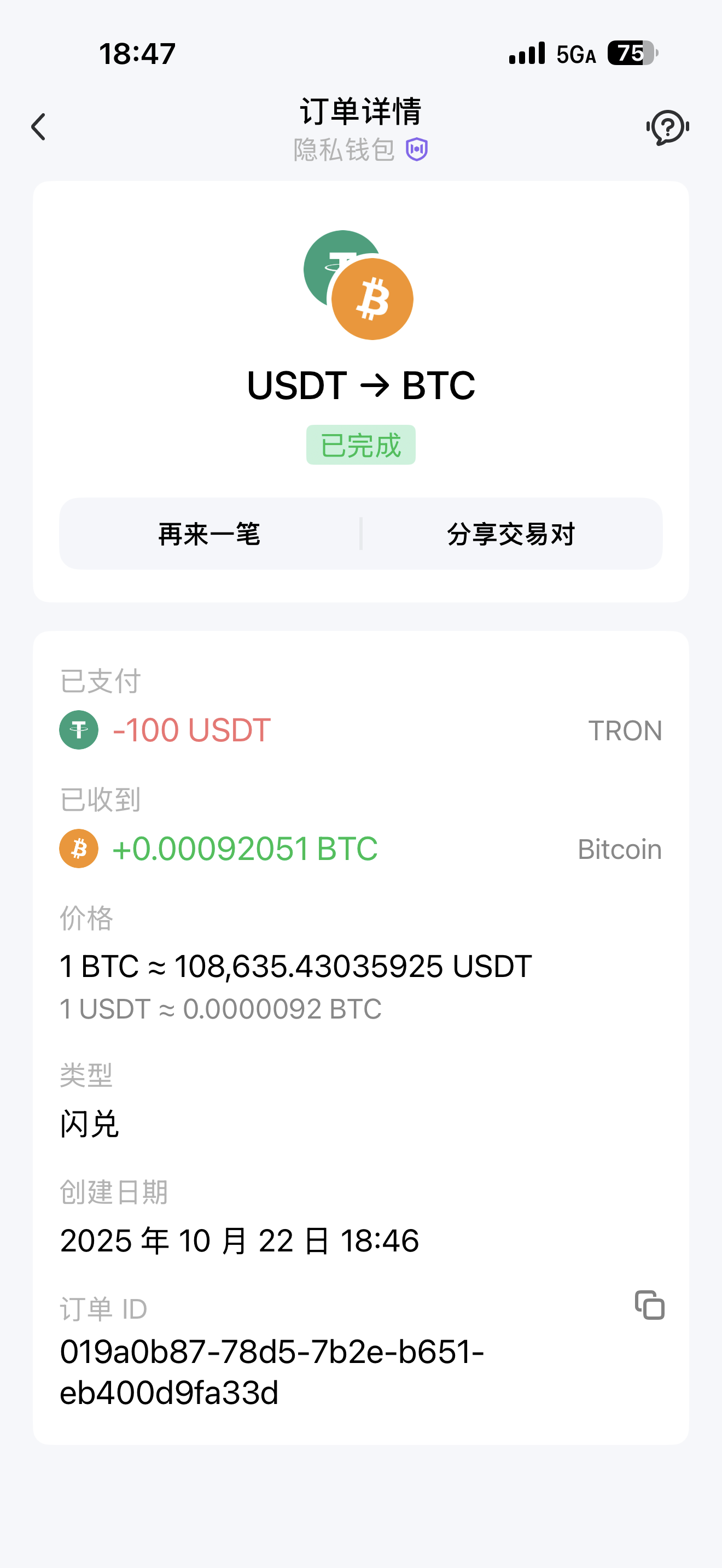The image size is (722, 1568).
Task: Open the customer support help icon
Action: (667, 127)
